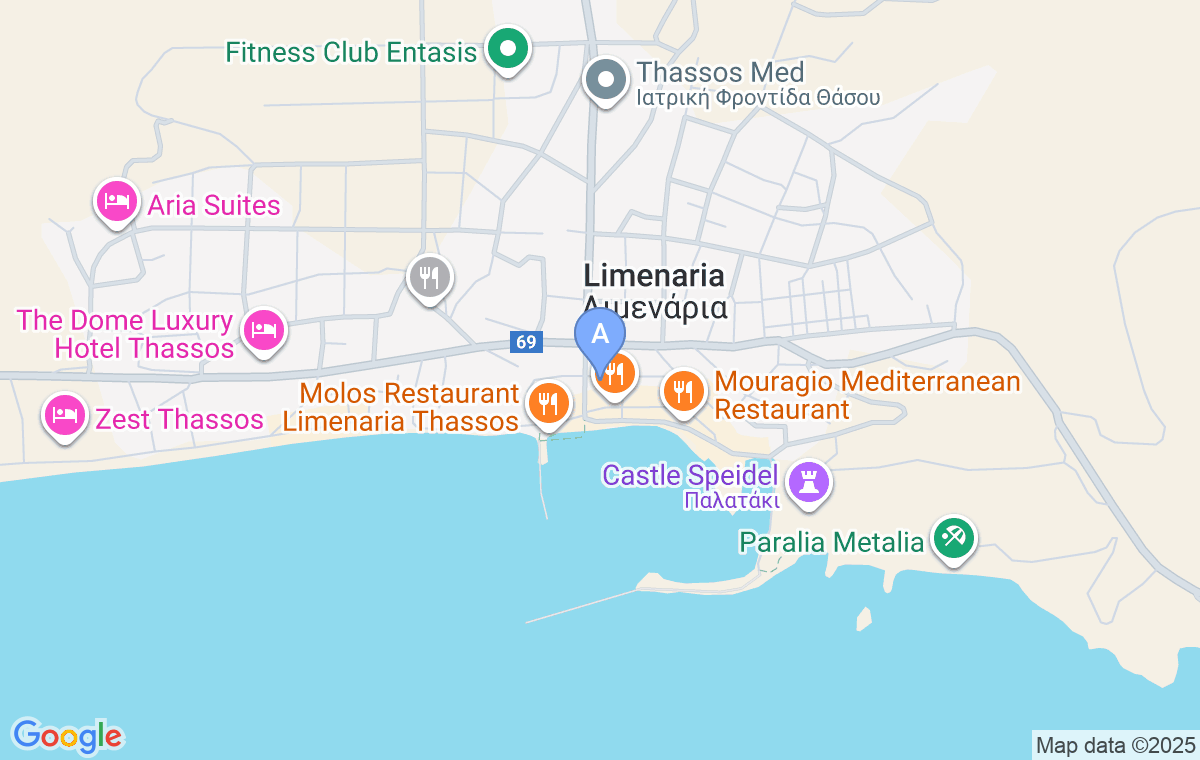Select the Castle Speidel landmark pin
The width and height of the screenshot is (1200, 760).
coord(809,482)
